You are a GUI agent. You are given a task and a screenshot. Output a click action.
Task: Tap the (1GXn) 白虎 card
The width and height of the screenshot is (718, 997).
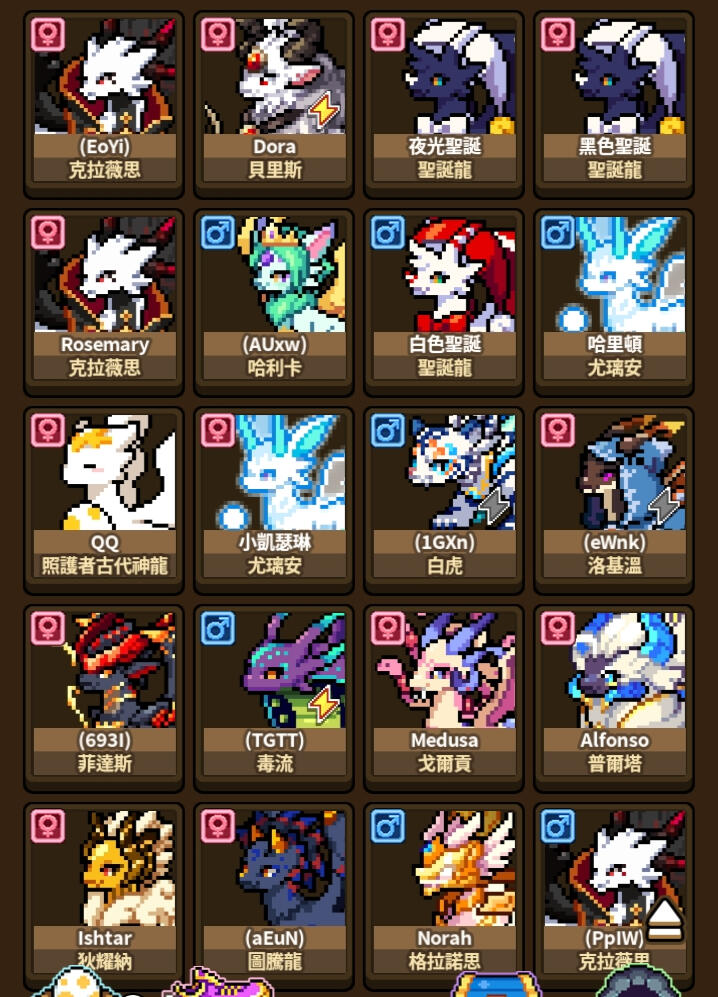point(444,496)
